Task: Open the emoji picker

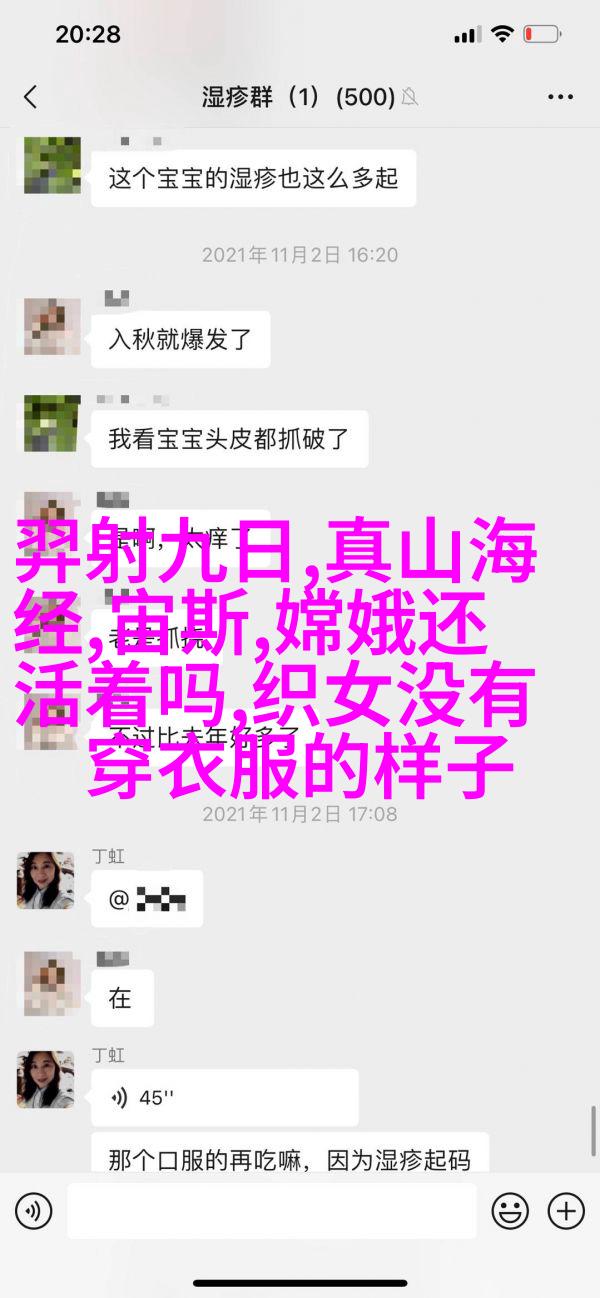Action: pos(510,1211)
